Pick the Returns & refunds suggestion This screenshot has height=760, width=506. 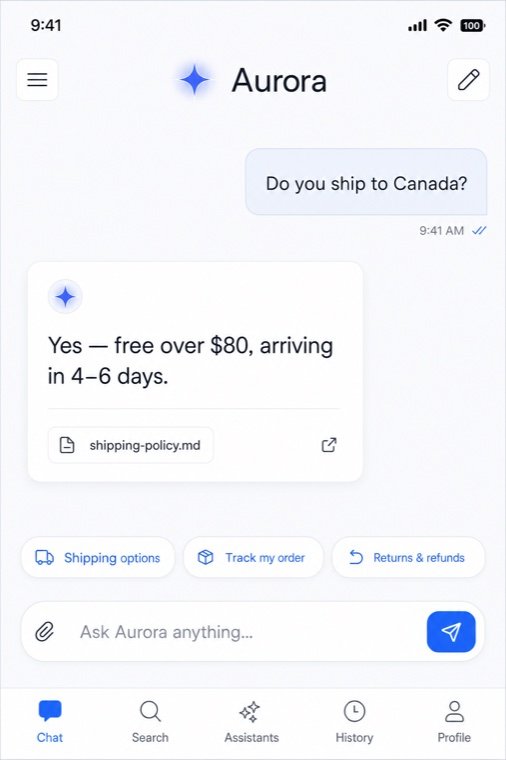408,557
